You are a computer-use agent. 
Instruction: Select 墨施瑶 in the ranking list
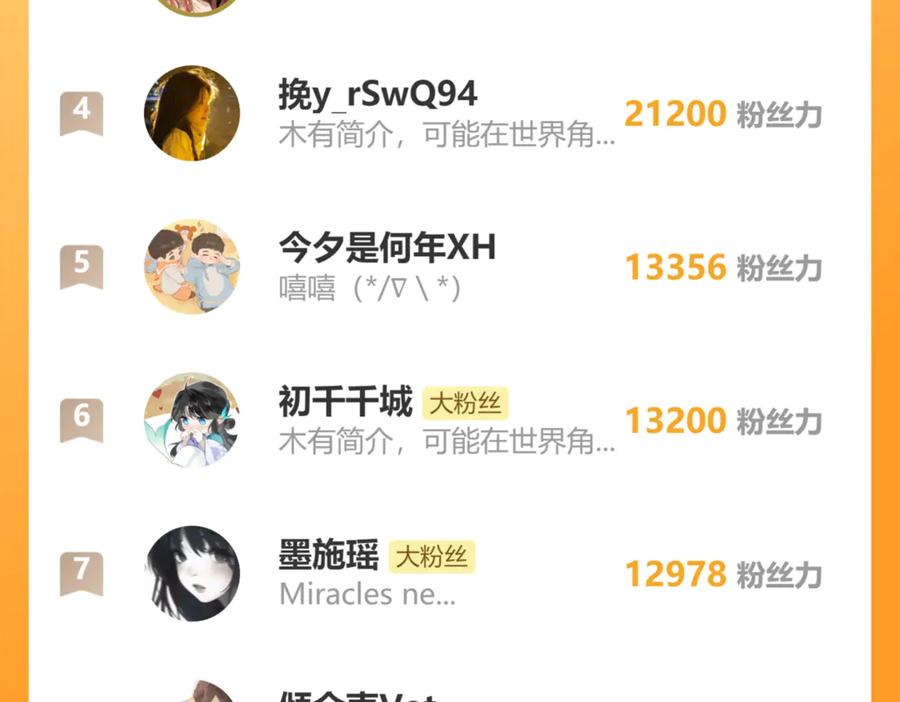tap(329, 556)
